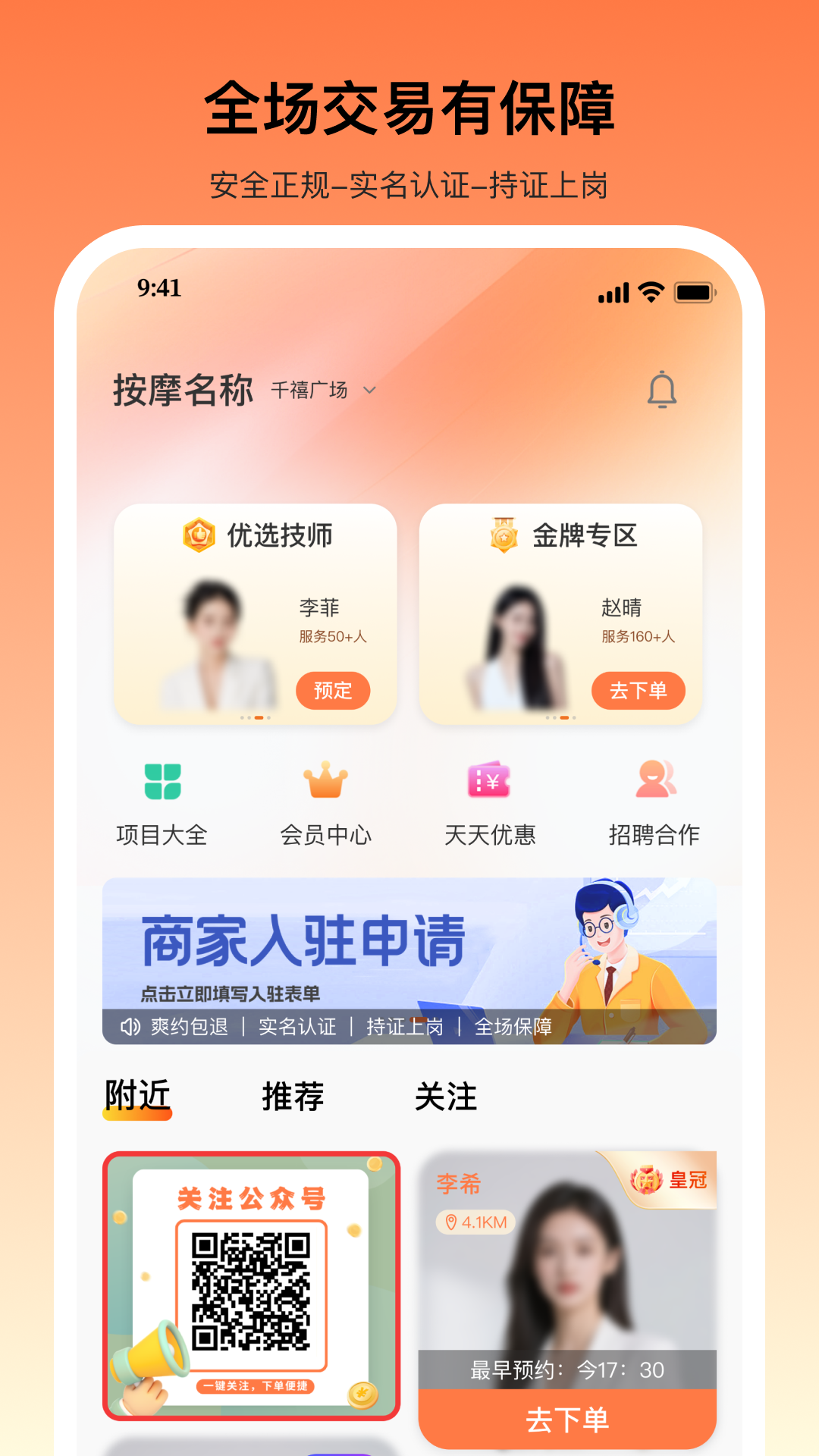This screenshot has width=819, height=1456.
Task: Click the announcement speaker icon
Action: click(x=129, y=1028)
